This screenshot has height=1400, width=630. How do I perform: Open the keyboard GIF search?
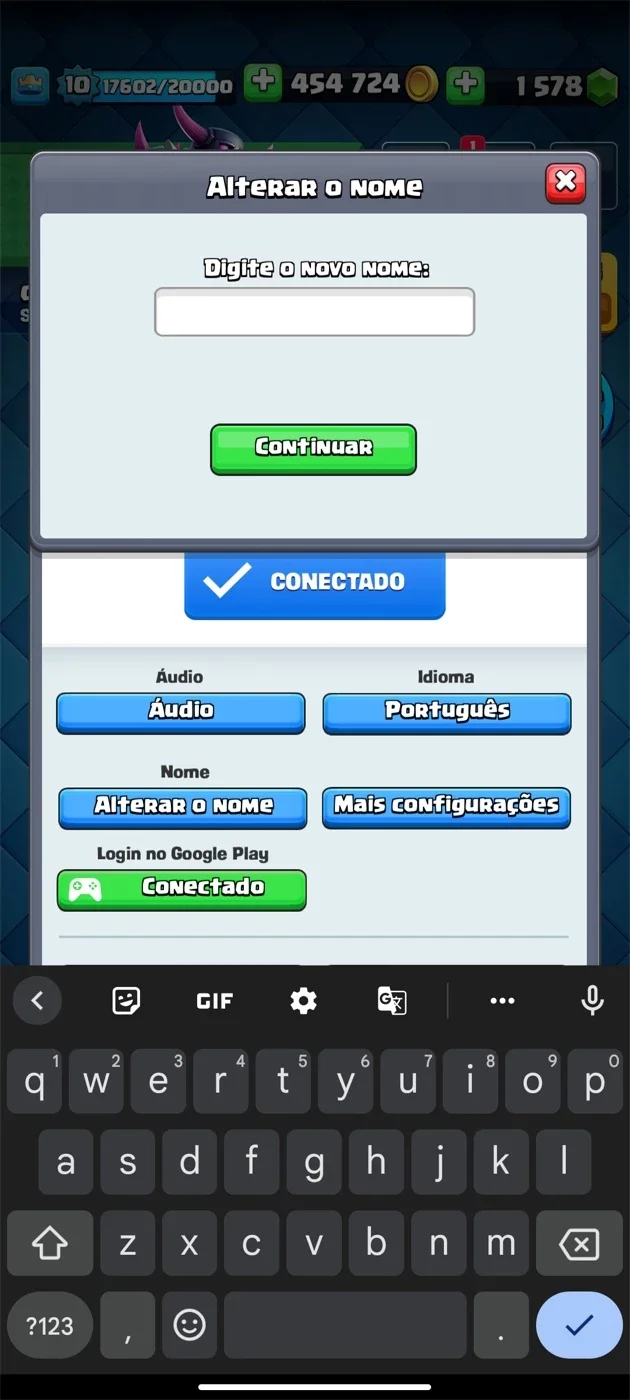point(215,1001)
